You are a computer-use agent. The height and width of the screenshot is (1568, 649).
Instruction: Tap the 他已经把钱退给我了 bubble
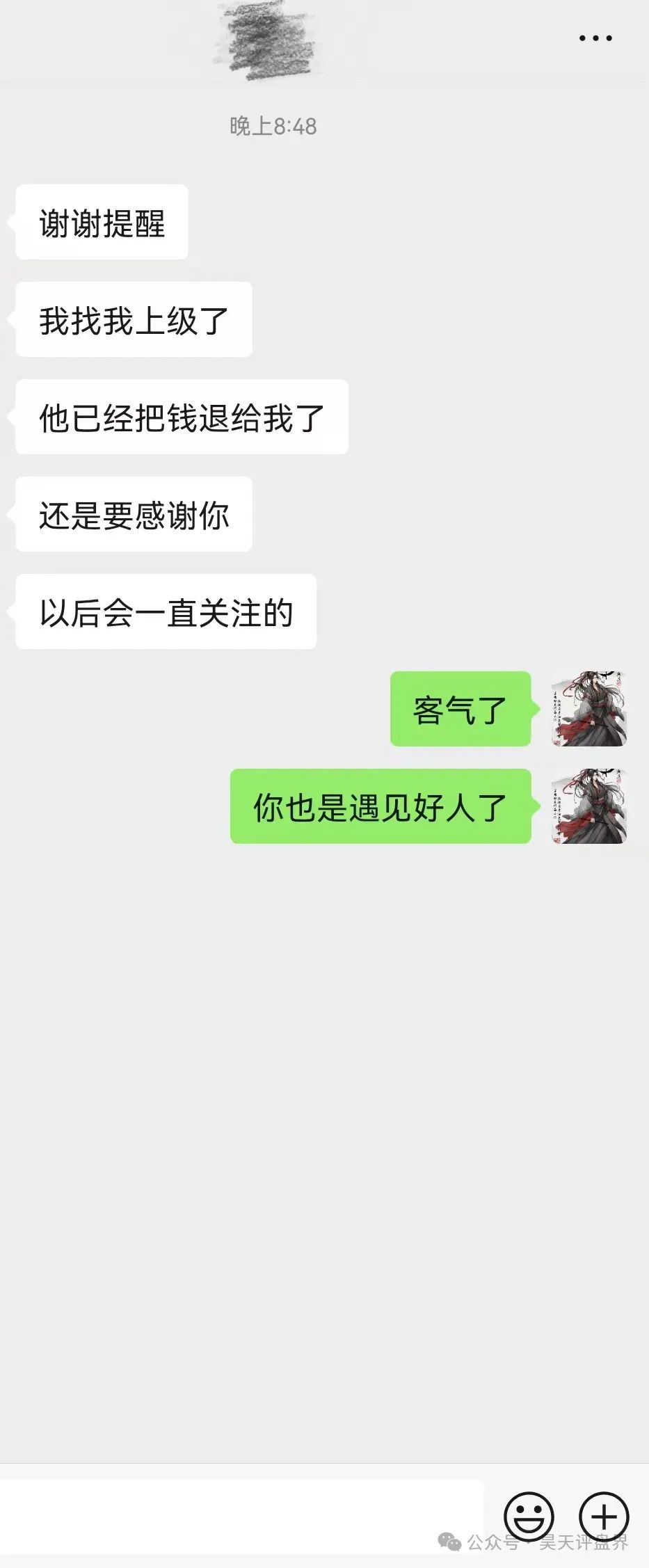(x=179, y=415)
